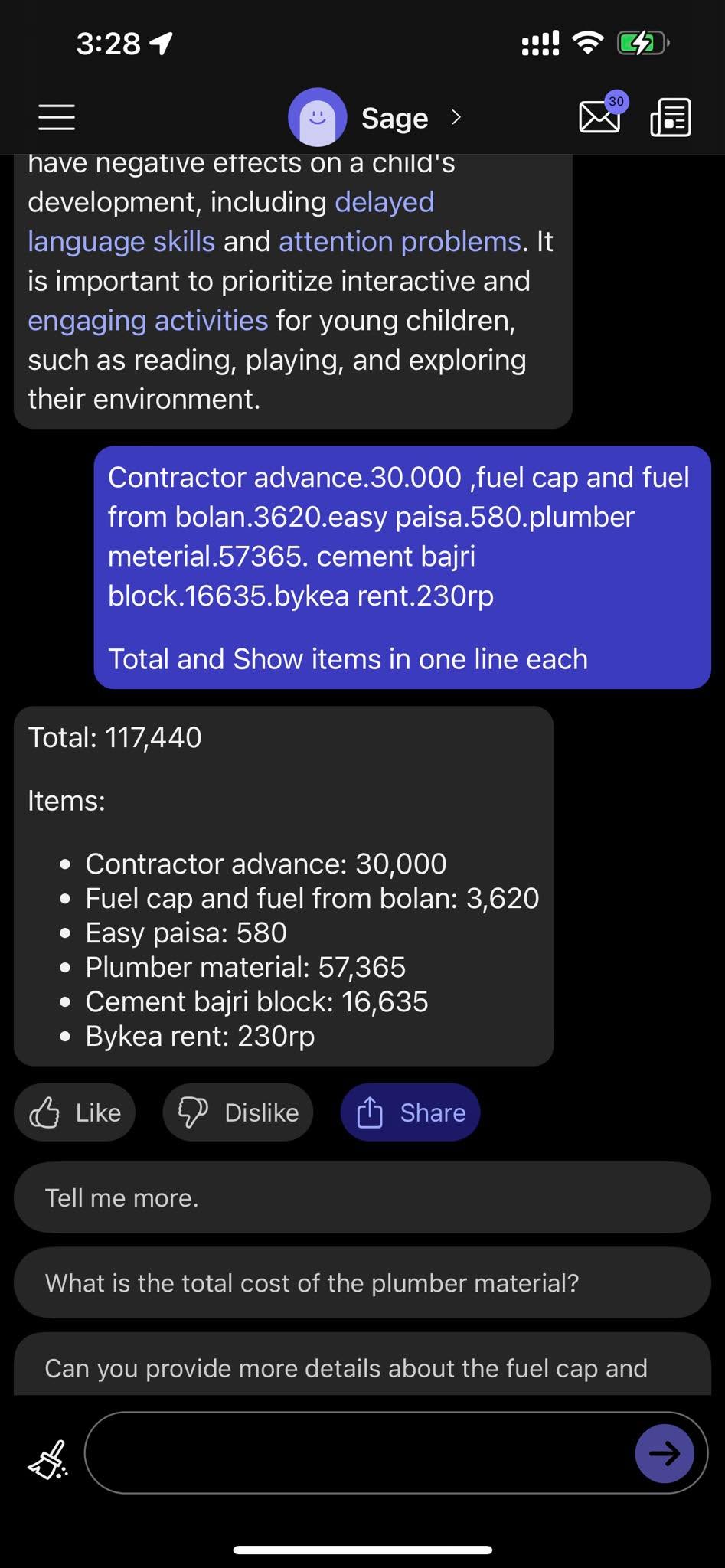The width and height of the screenshot is (725, 1568).
Task: Send the message with the arrow button
Action: pos(665,1453)
